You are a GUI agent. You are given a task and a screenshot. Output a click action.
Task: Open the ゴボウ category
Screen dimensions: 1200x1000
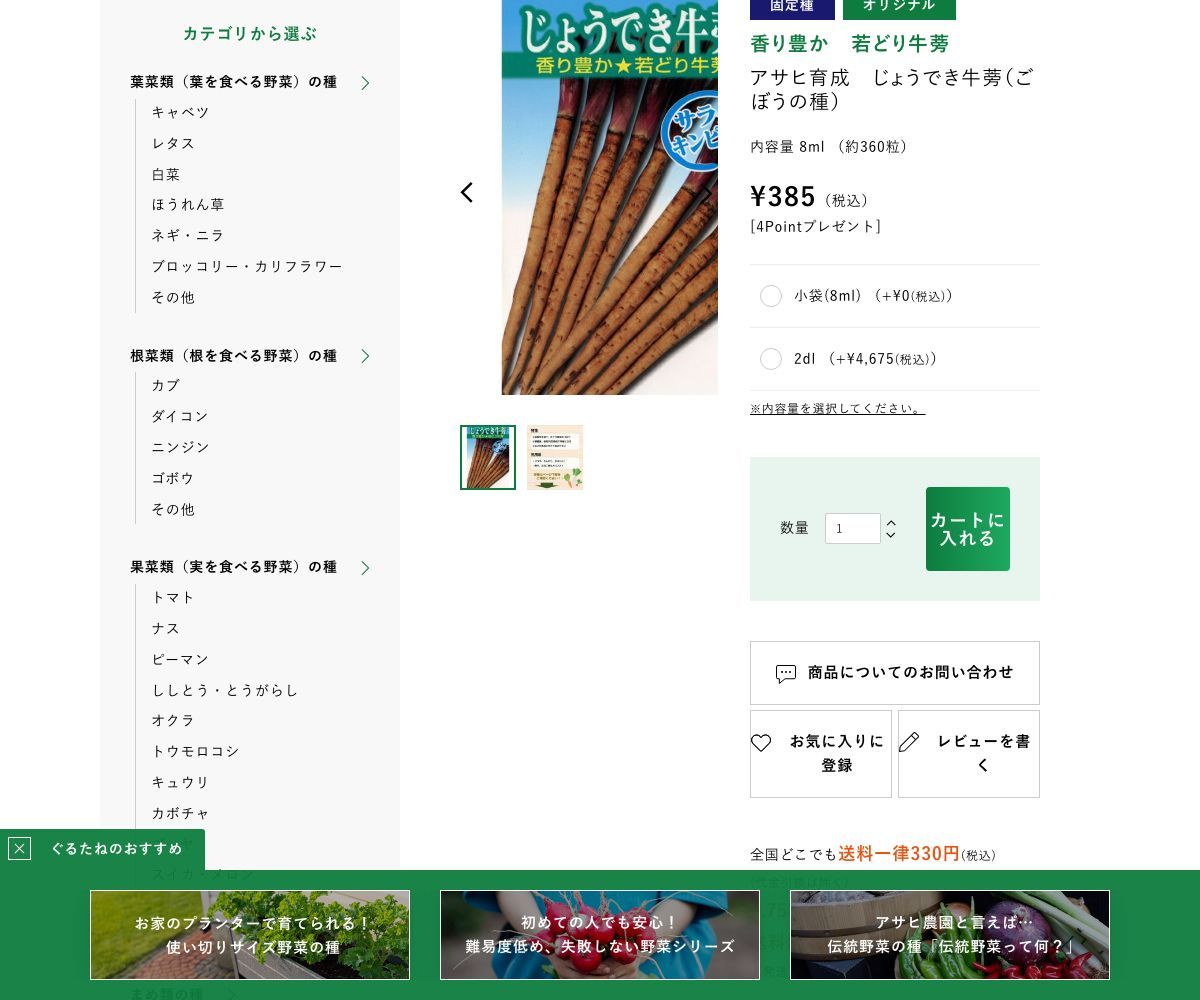(173, 478)
